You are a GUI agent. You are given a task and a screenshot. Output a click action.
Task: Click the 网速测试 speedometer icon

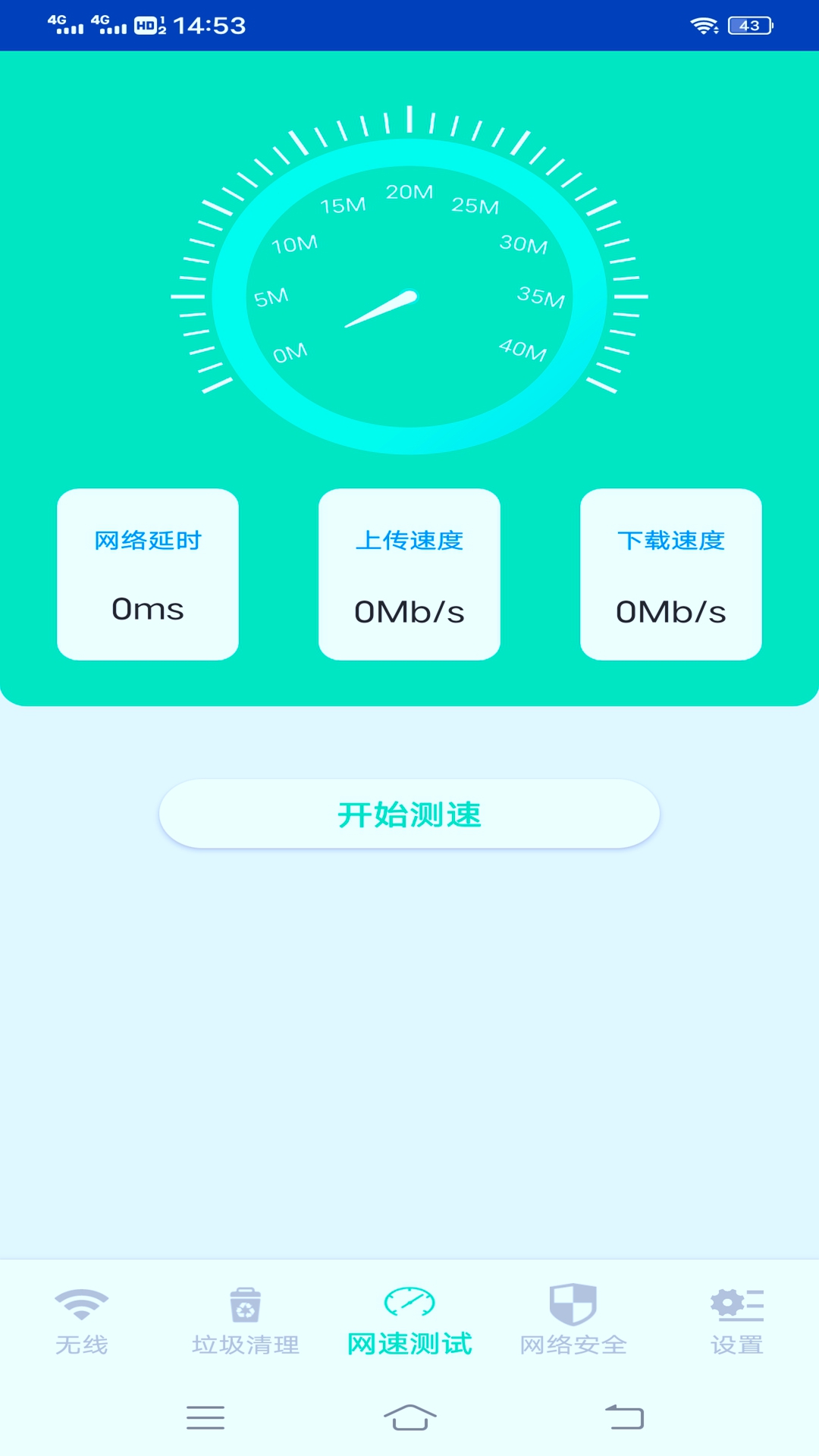[409, 1299]
